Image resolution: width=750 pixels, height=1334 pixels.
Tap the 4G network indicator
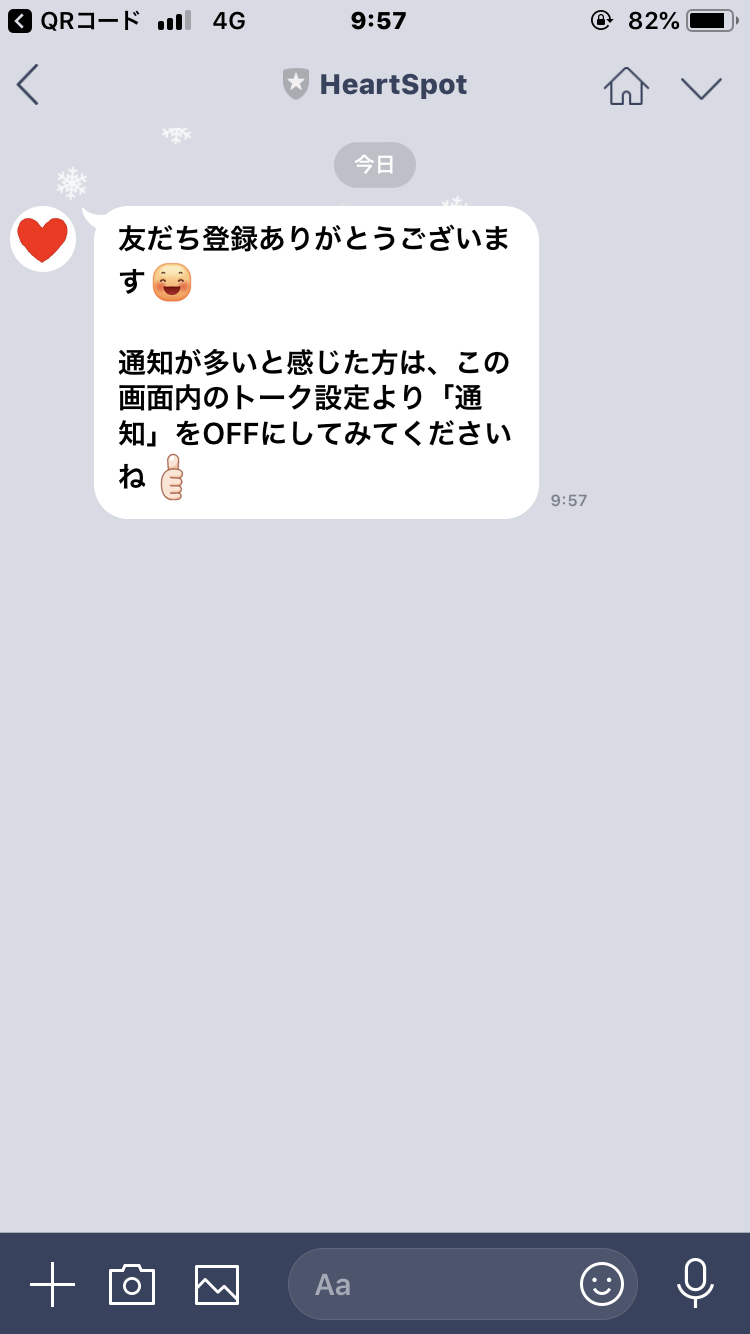[225, 19]
